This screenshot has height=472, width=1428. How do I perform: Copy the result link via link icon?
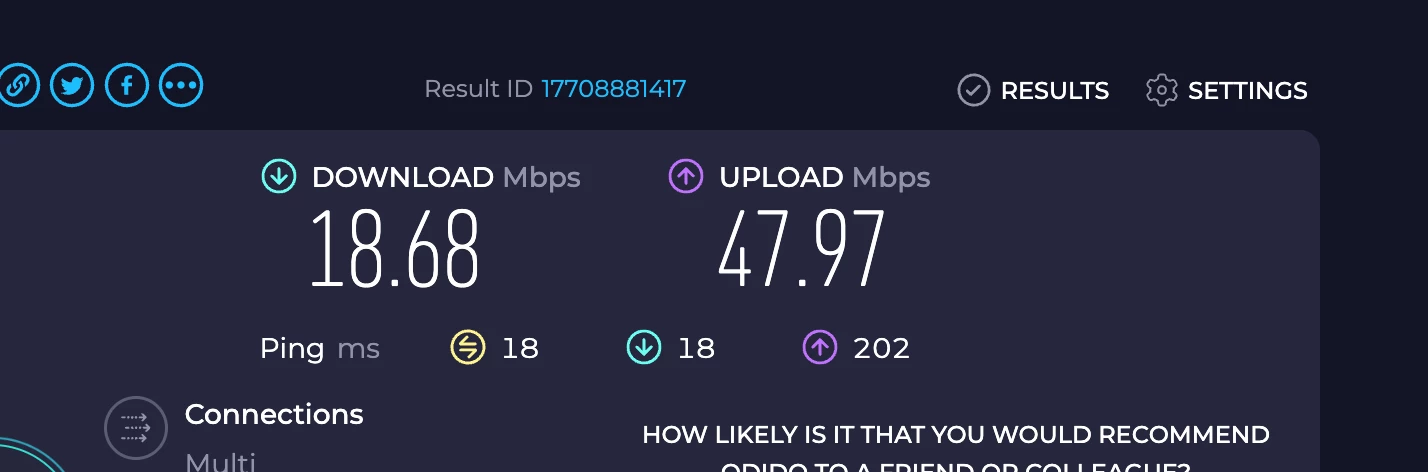coord(16,86)
